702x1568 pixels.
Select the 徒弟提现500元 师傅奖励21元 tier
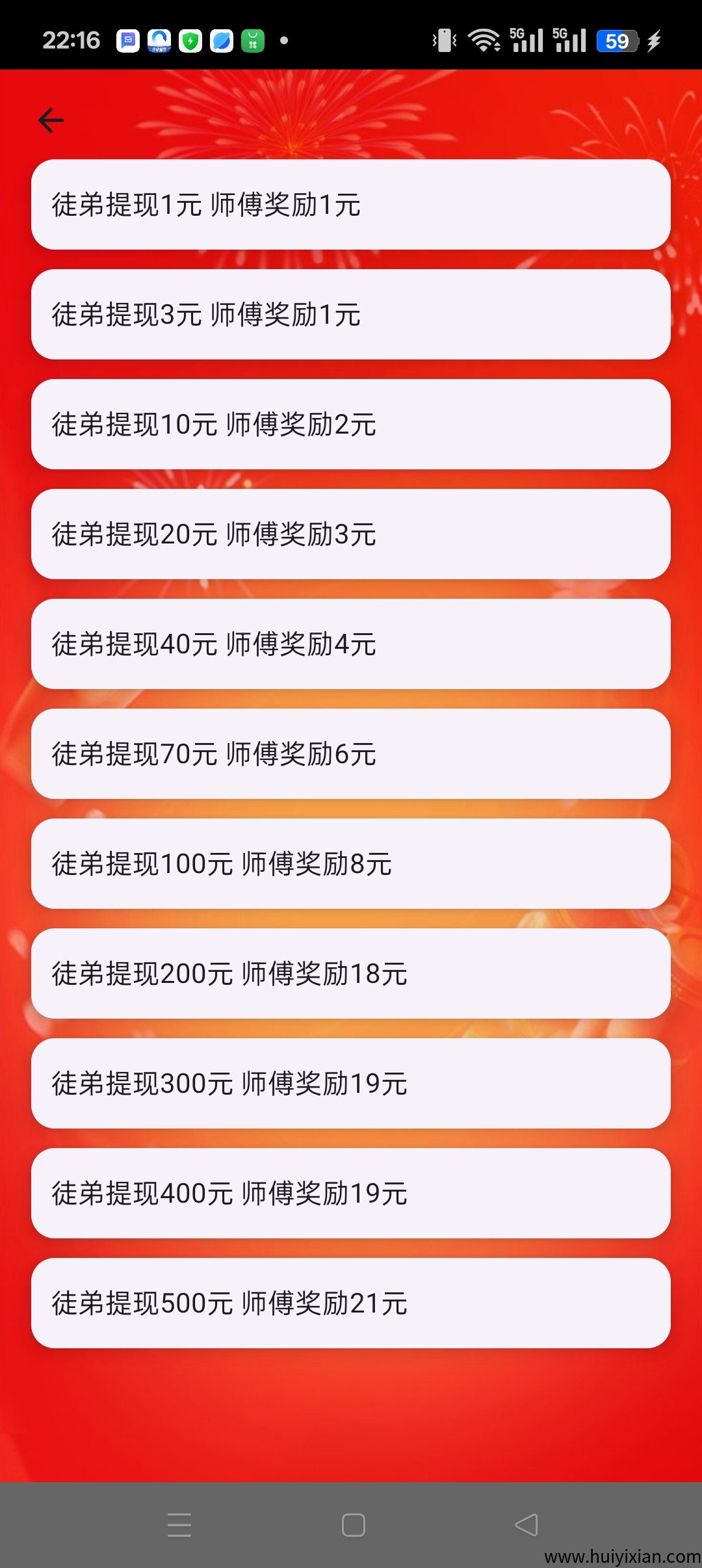351,1303
